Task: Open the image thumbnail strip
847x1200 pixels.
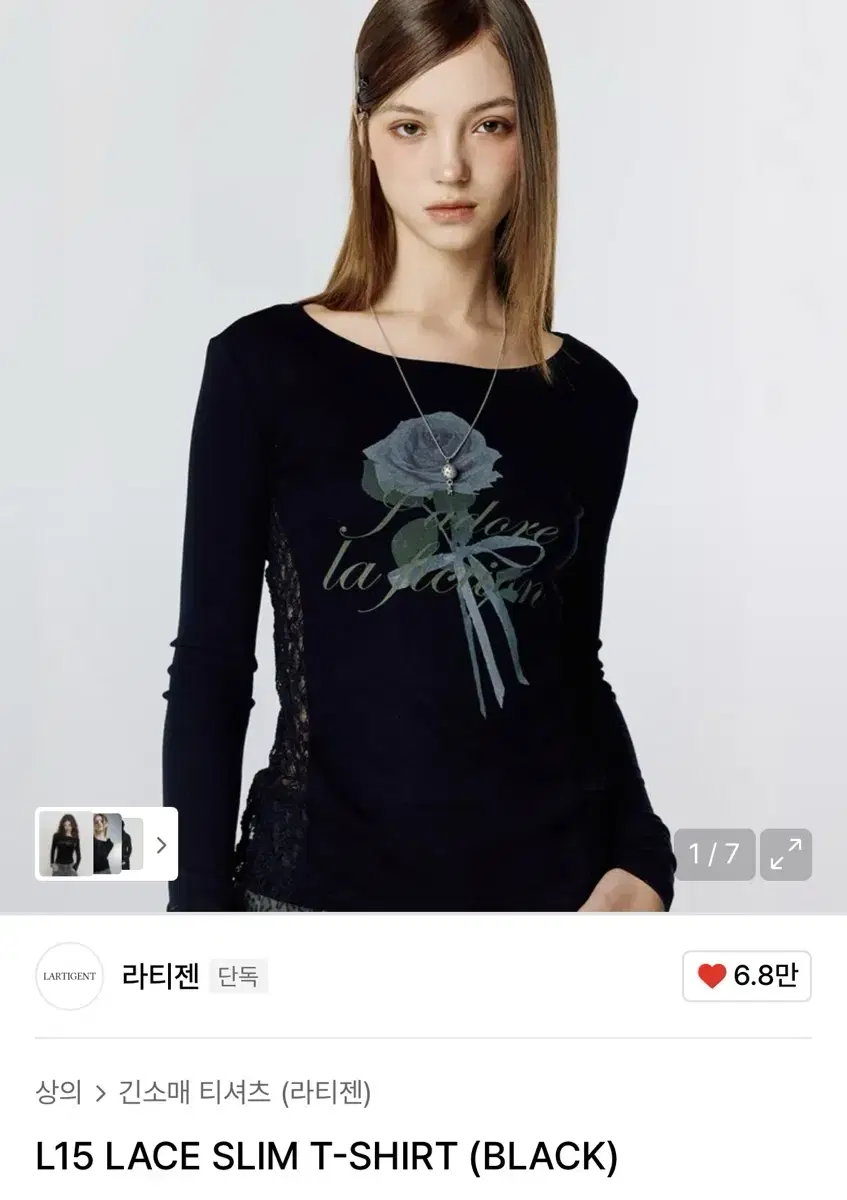Action: (106, 844)
